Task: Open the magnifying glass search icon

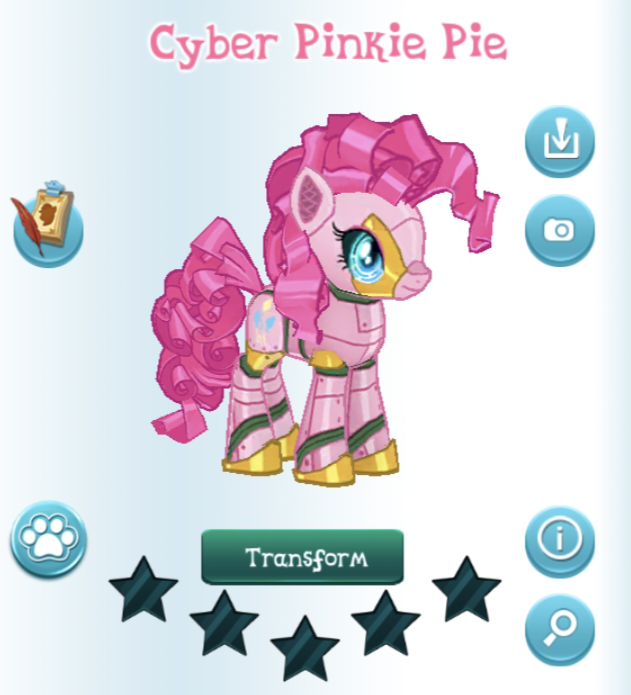Action: pos(560,629)
